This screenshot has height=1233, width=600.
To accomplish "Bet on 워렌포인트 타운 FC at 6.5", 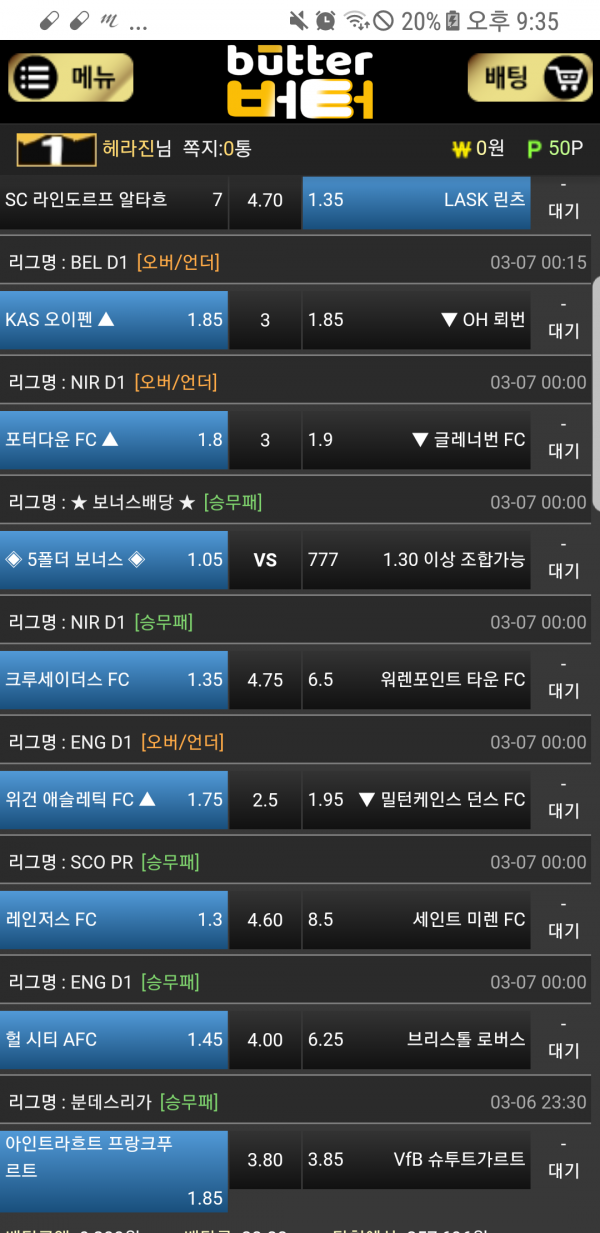I will coord(416,680).
